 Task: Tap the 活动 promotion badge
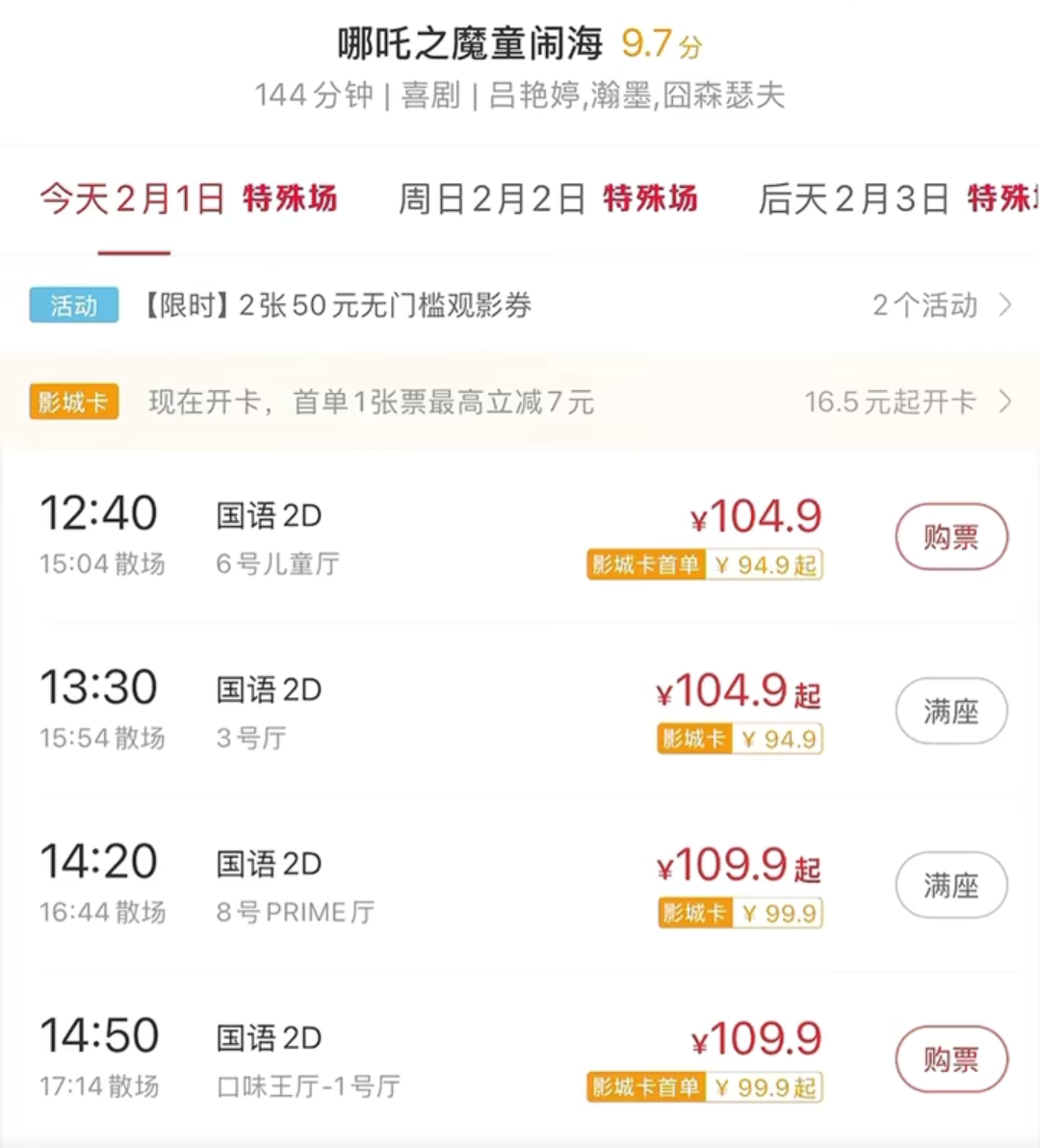(x=73, y=305)
